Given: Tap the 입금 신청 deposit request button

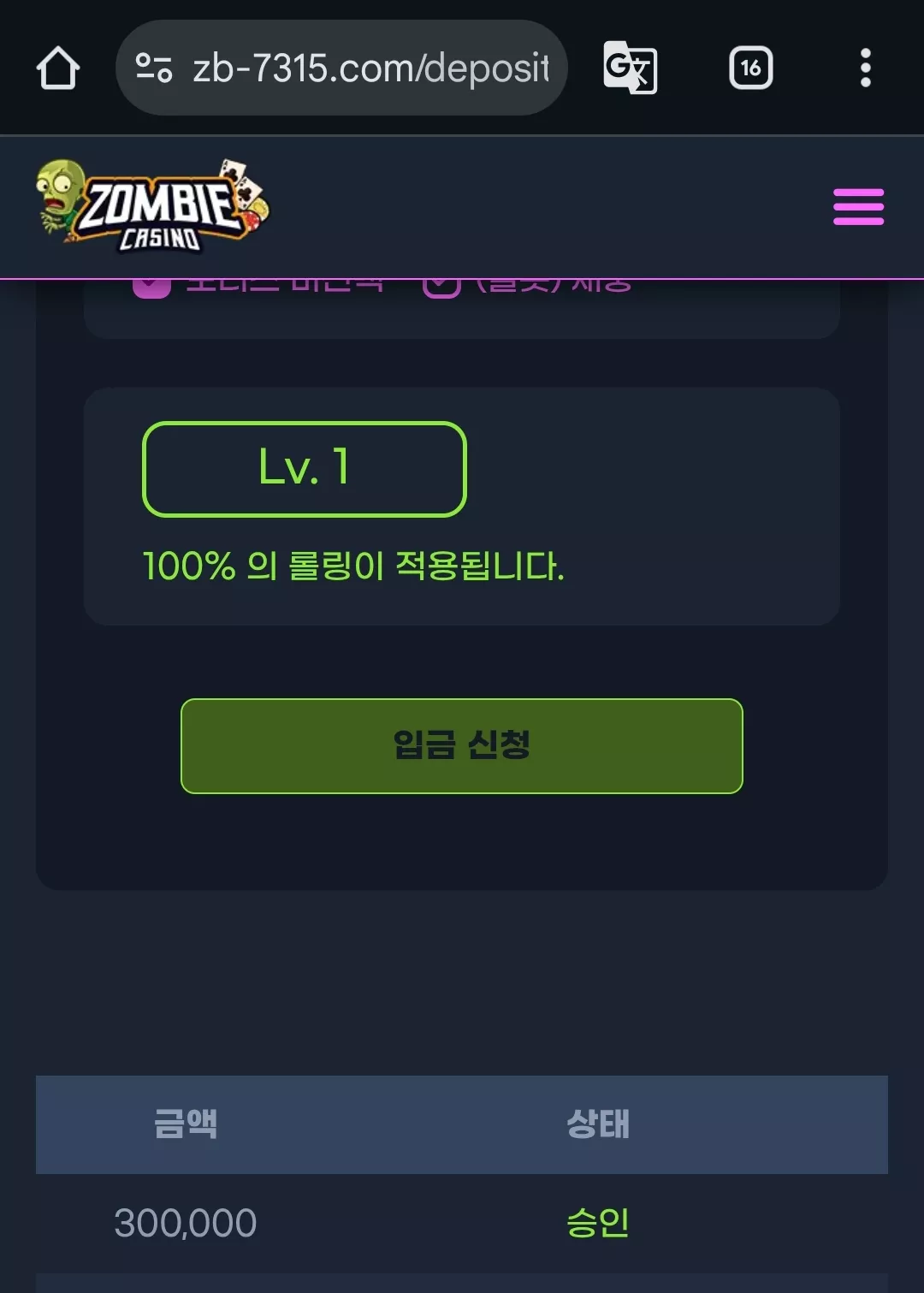Looking at the screenshot, I should (462, 746).
